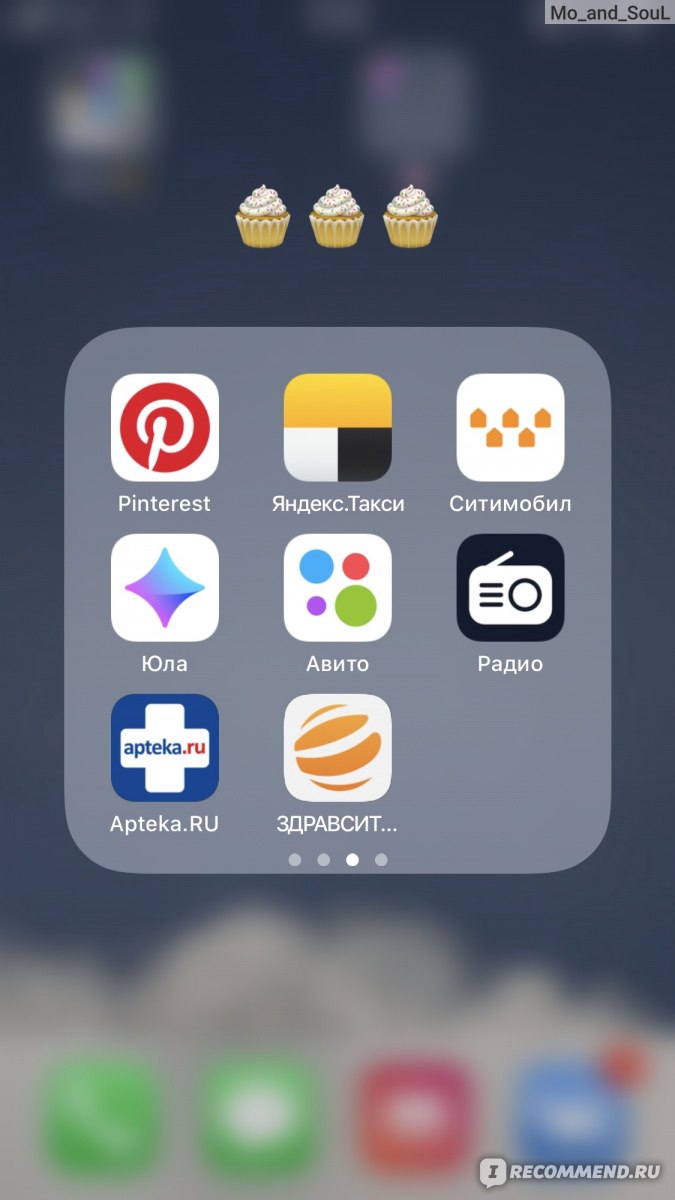Open the Ситимобил app

(x=511, y=428)
